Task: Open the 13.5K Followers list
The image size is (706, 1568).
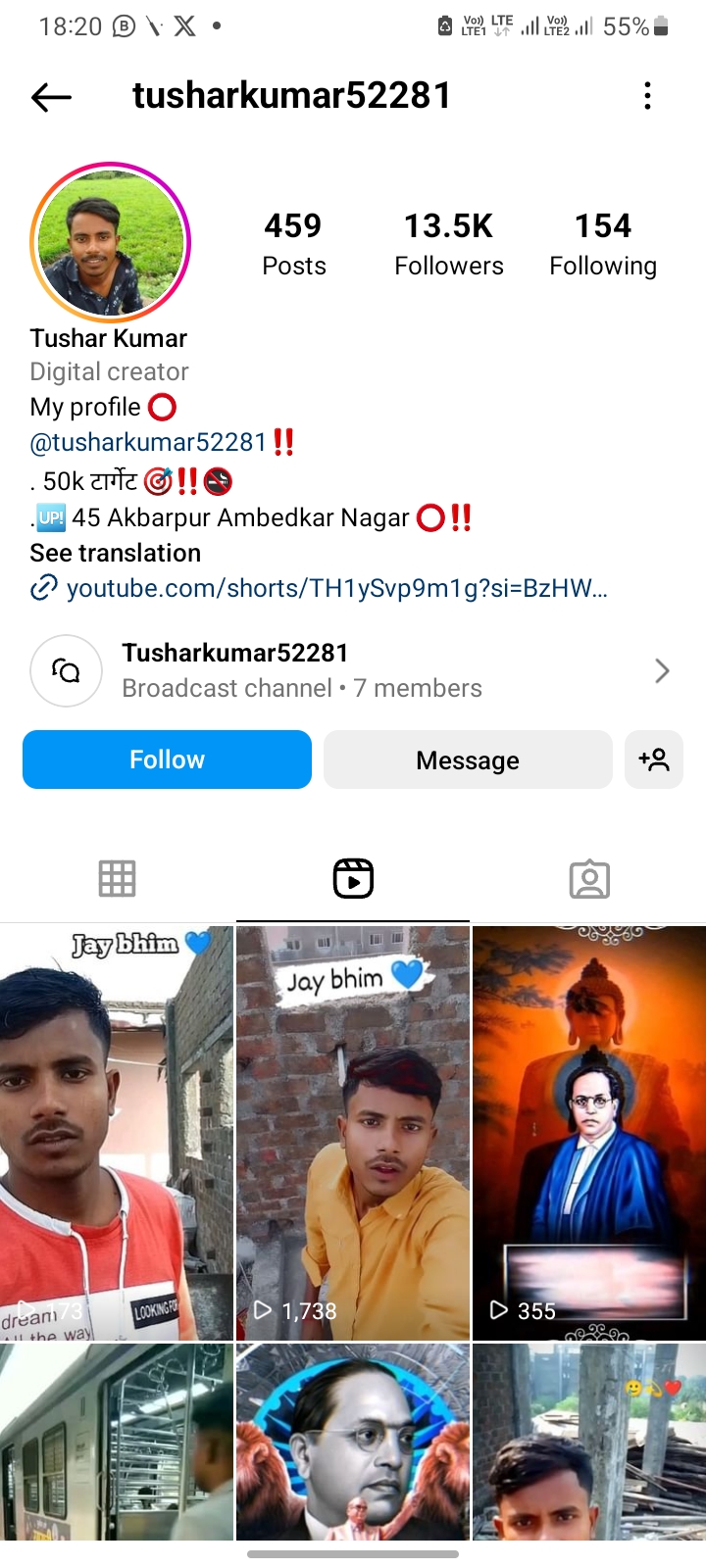Action: pos(449,244)
